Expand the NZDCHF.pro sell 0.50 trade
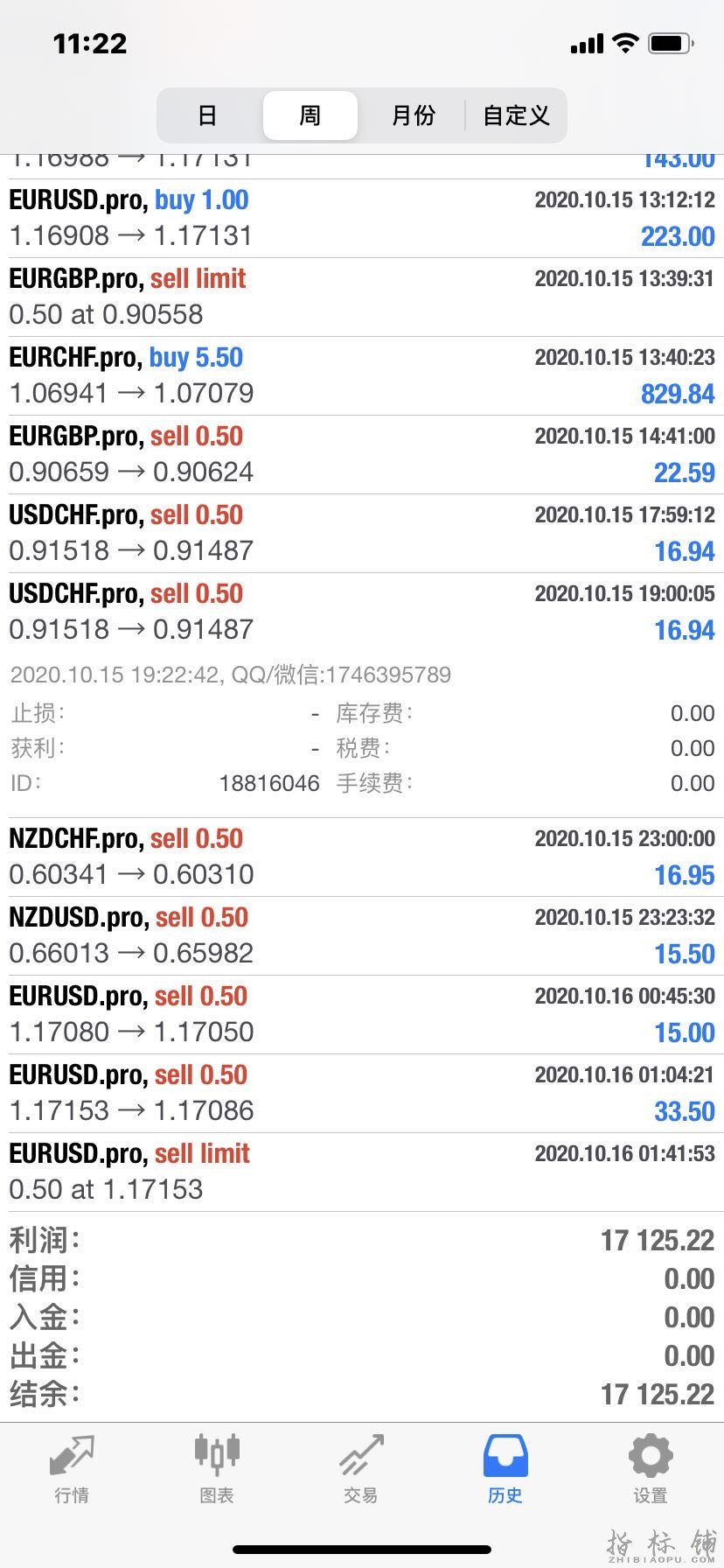Viewport: 724px width, 1568px height. click(x=362, y=857)
